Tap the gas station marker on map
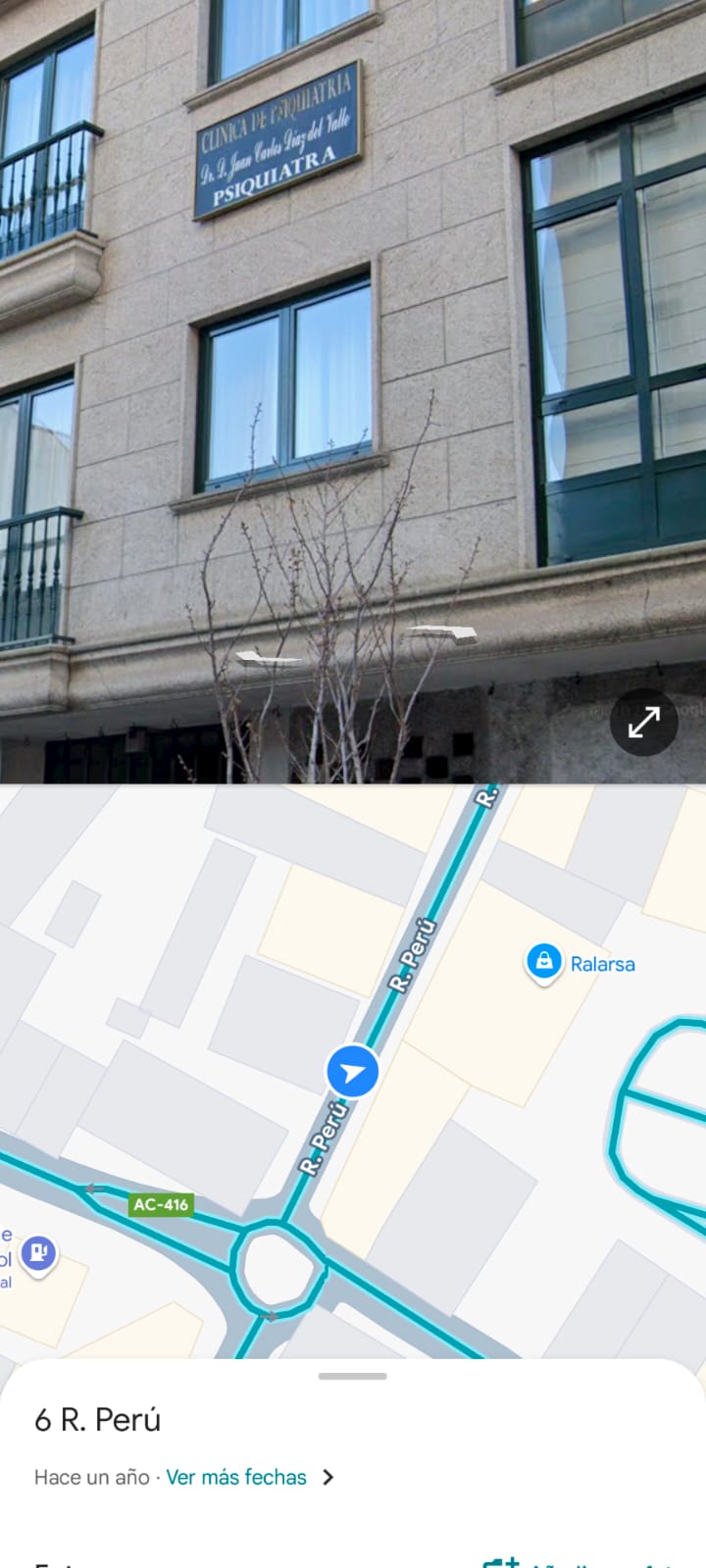 click(x=39, y=1252)
